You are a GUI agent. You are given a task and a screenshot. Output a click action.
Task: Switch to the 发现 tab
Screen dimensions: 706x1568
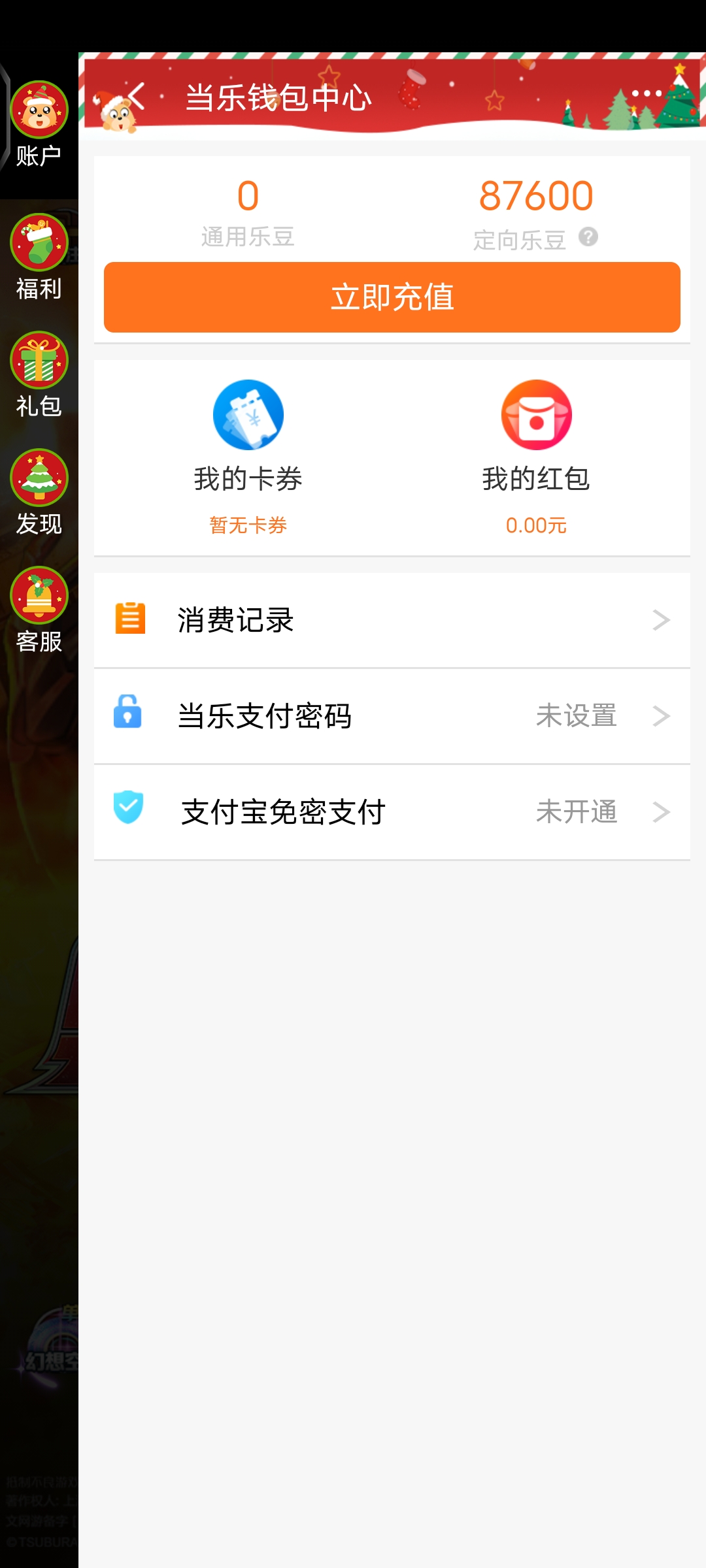[39, 492]
